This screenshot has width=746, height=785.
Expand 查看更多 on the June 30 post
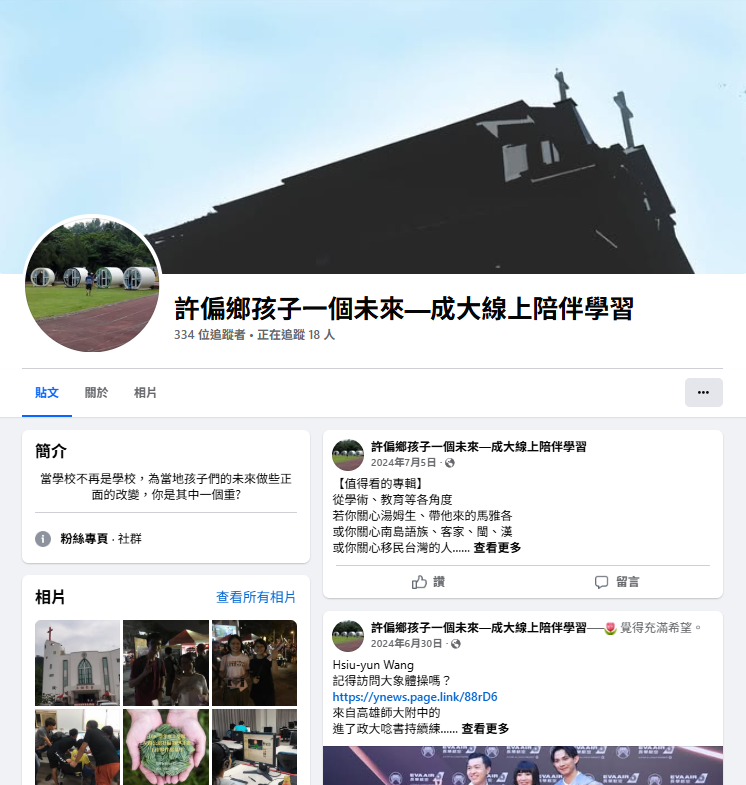click(485, 729)
